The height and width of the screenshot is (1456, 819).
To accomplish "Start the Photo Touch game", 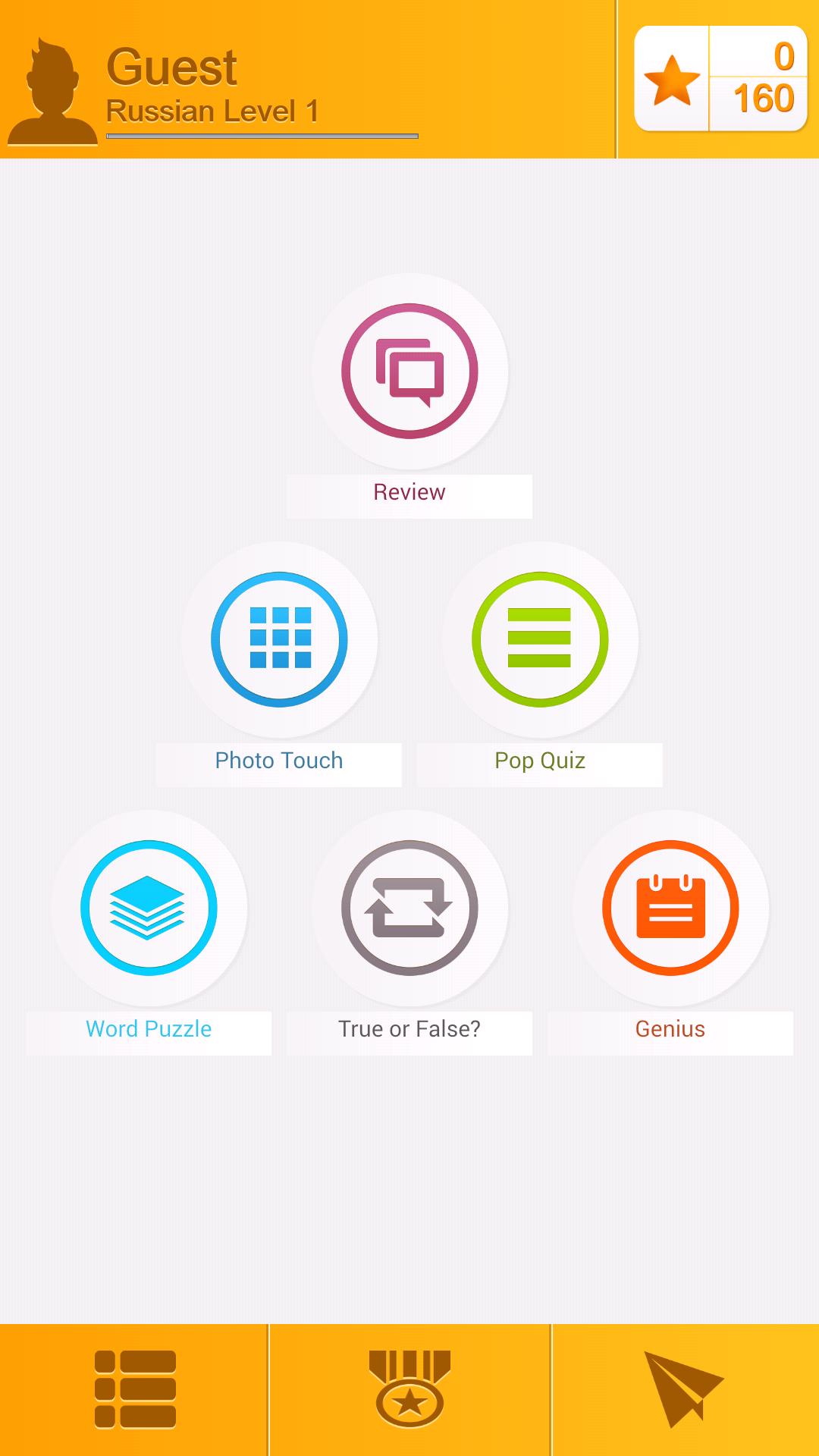I will (x=279, y=639).
